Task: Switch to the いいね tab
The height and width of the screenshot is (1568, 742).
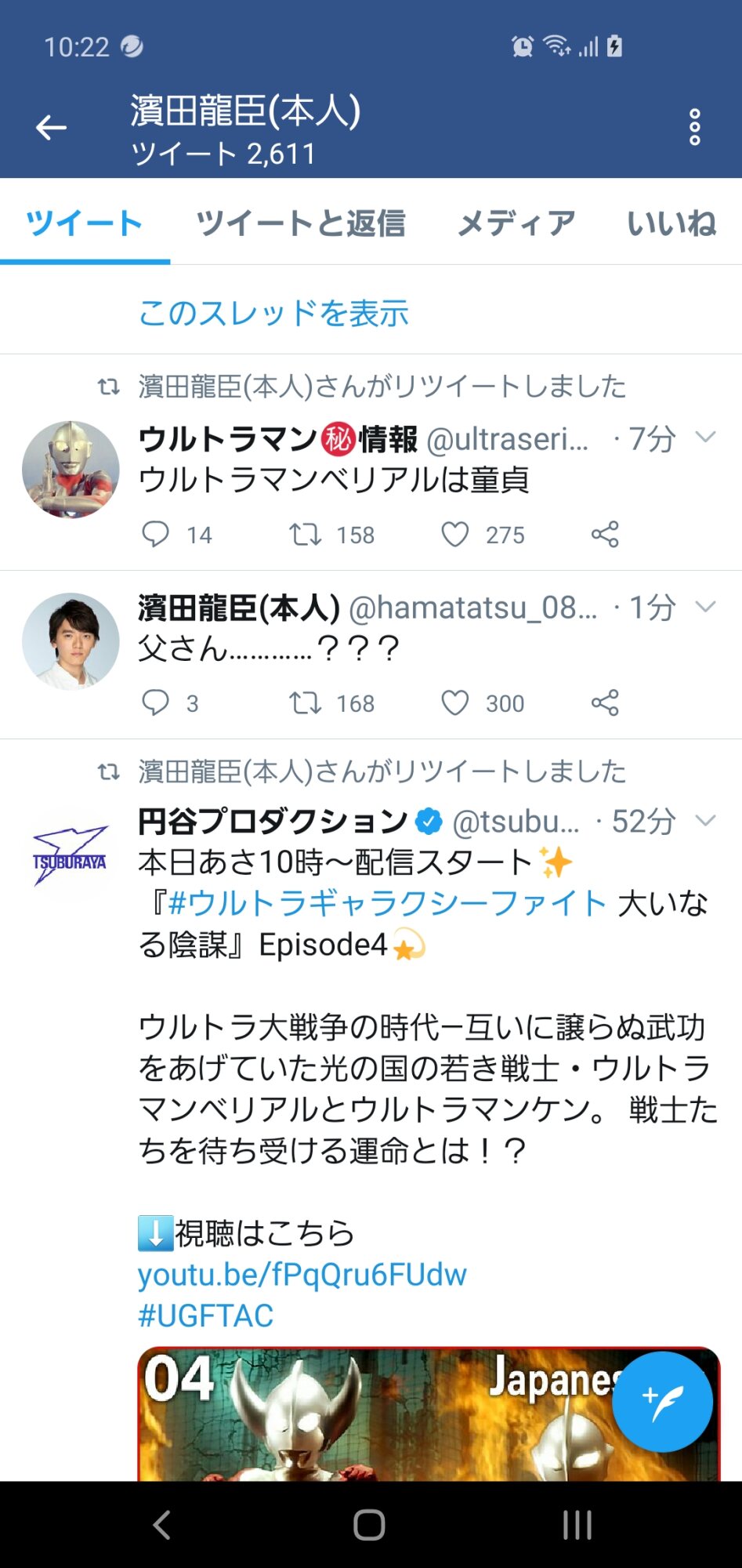Action: pyautogui.click(x=671, y=223)
